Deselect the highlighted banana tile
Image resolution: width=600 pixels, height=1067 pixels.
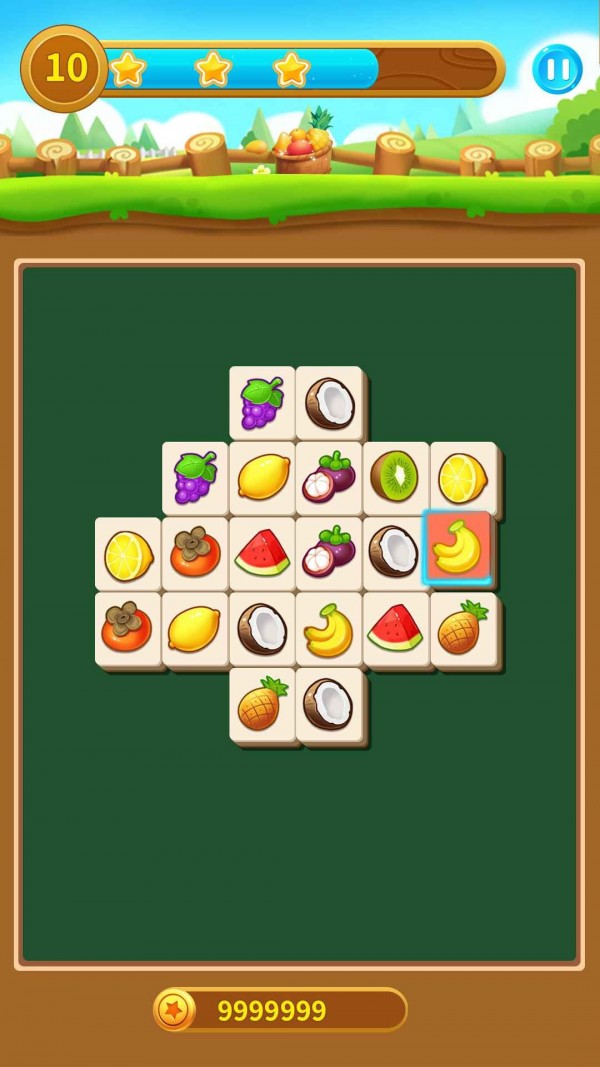tap(457, 548)
